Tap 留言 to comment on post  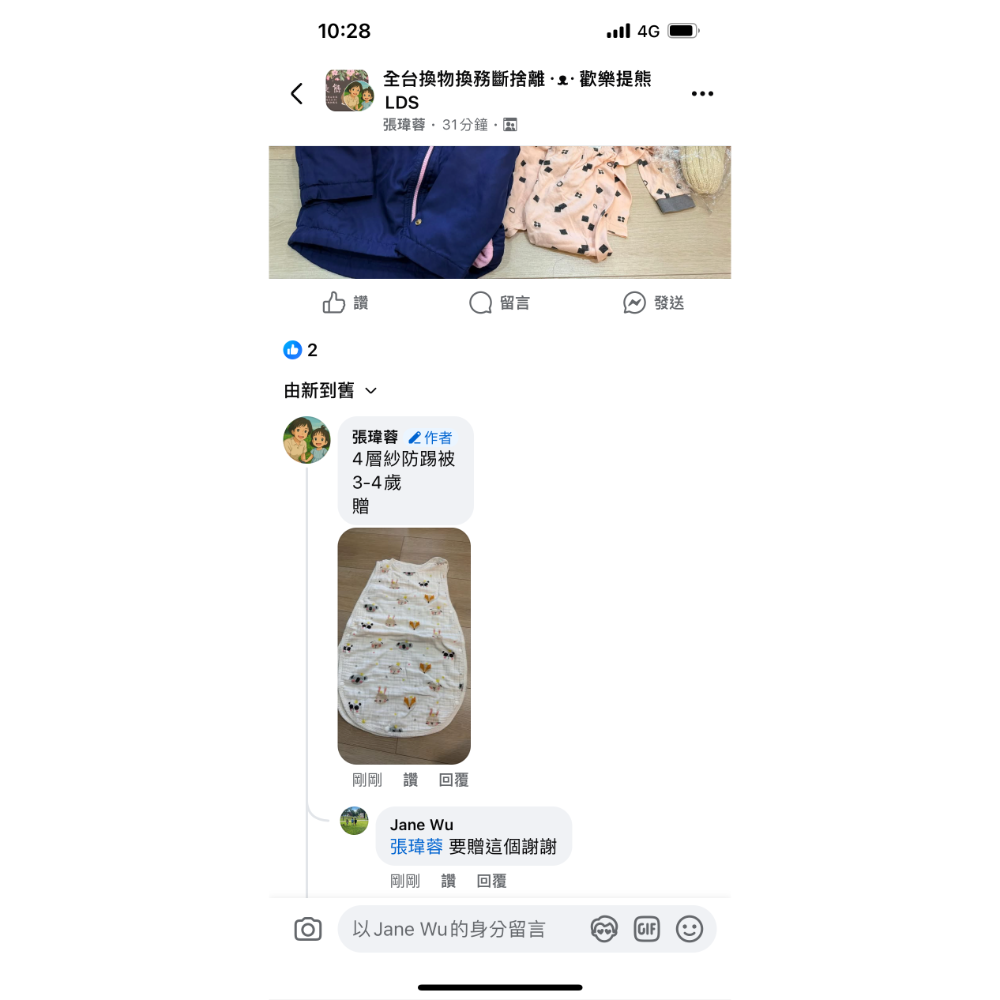click(x=500, y=303)
